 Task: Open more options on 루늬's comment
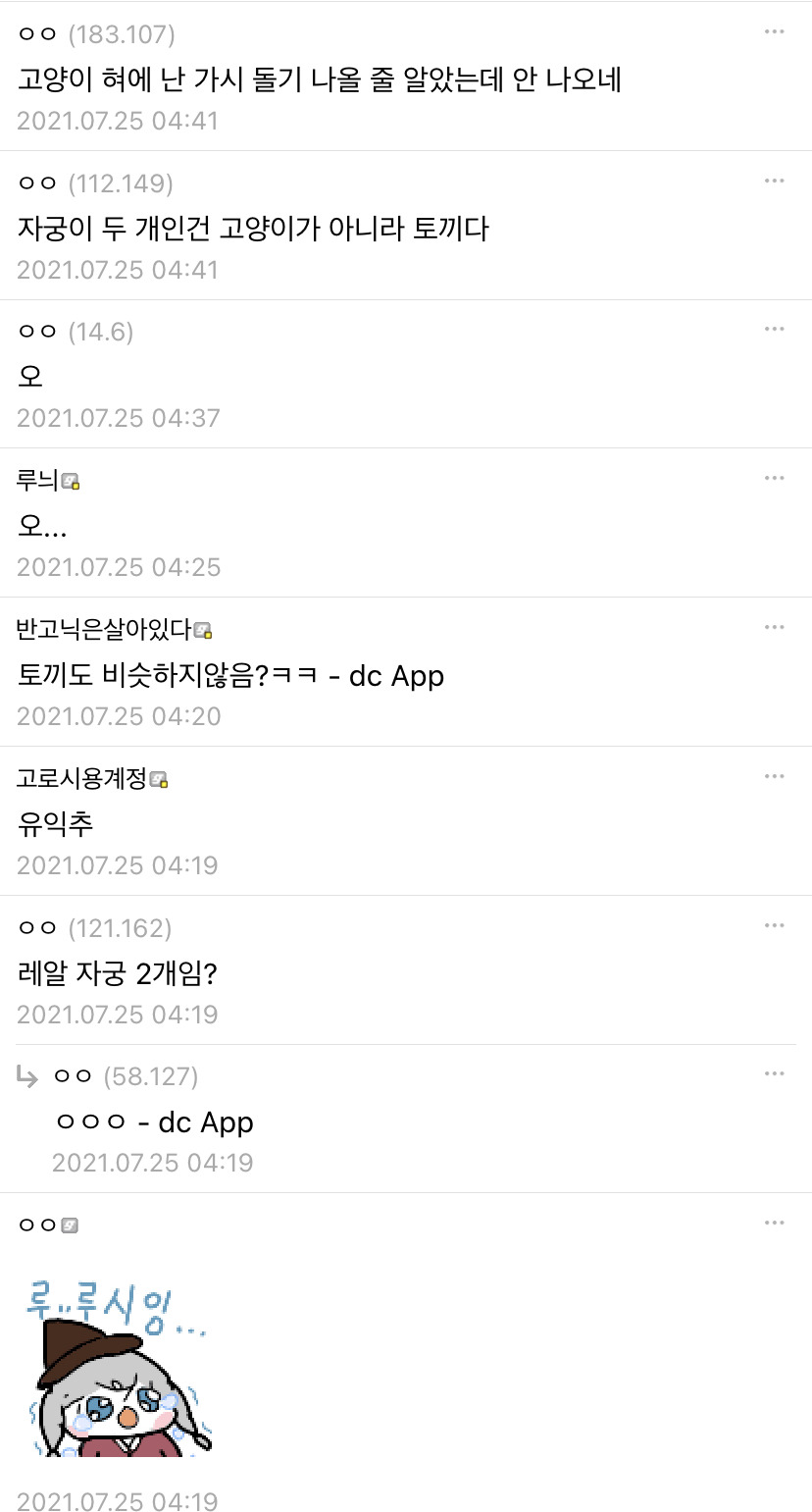click(774, 478)
